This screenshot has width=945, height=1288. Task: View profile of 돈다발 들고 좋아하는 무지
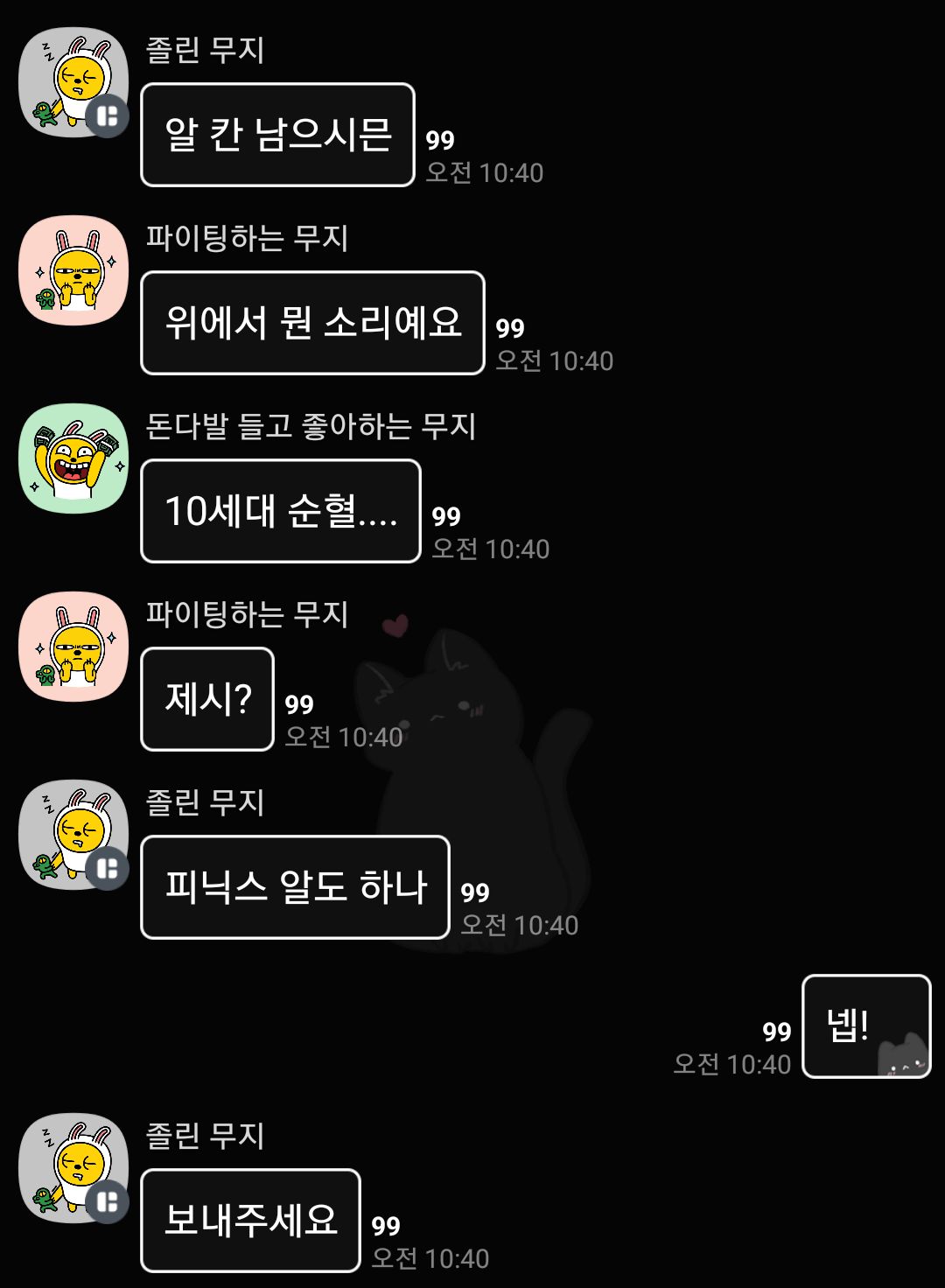[x=73, y=458]
